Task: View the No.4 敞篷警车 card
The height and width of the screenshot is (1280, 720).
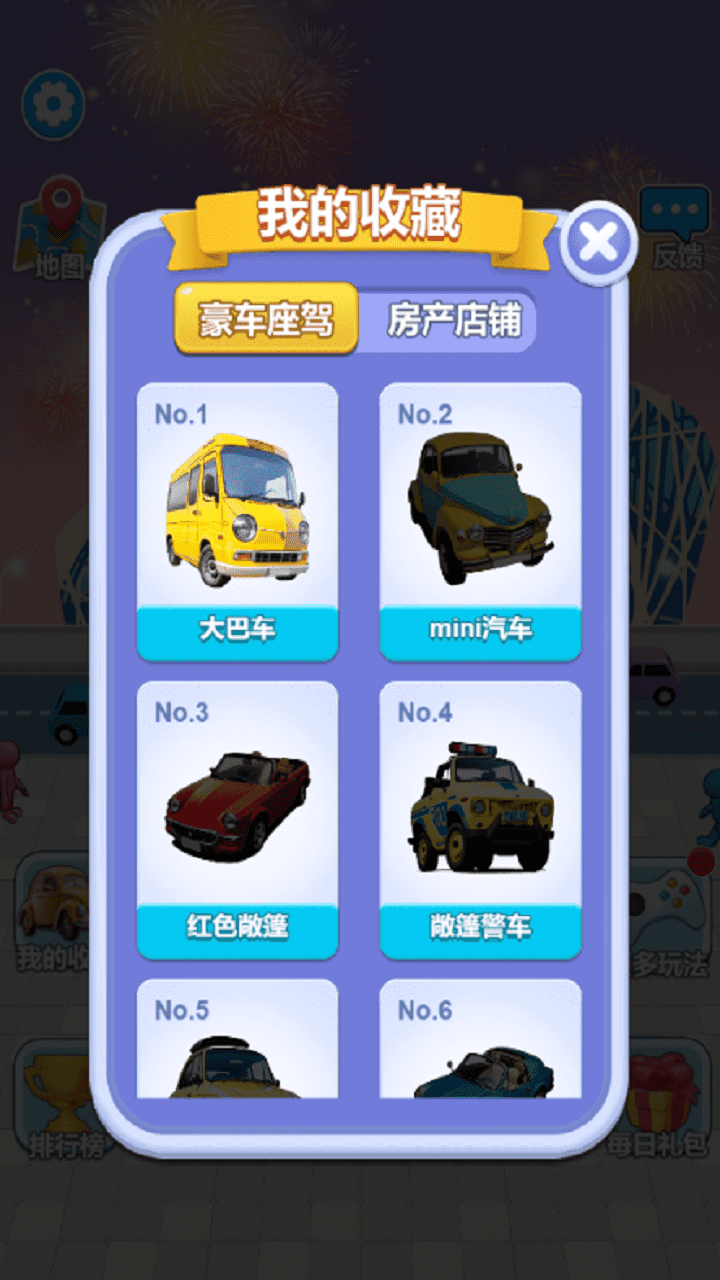Action: (480, 818)
